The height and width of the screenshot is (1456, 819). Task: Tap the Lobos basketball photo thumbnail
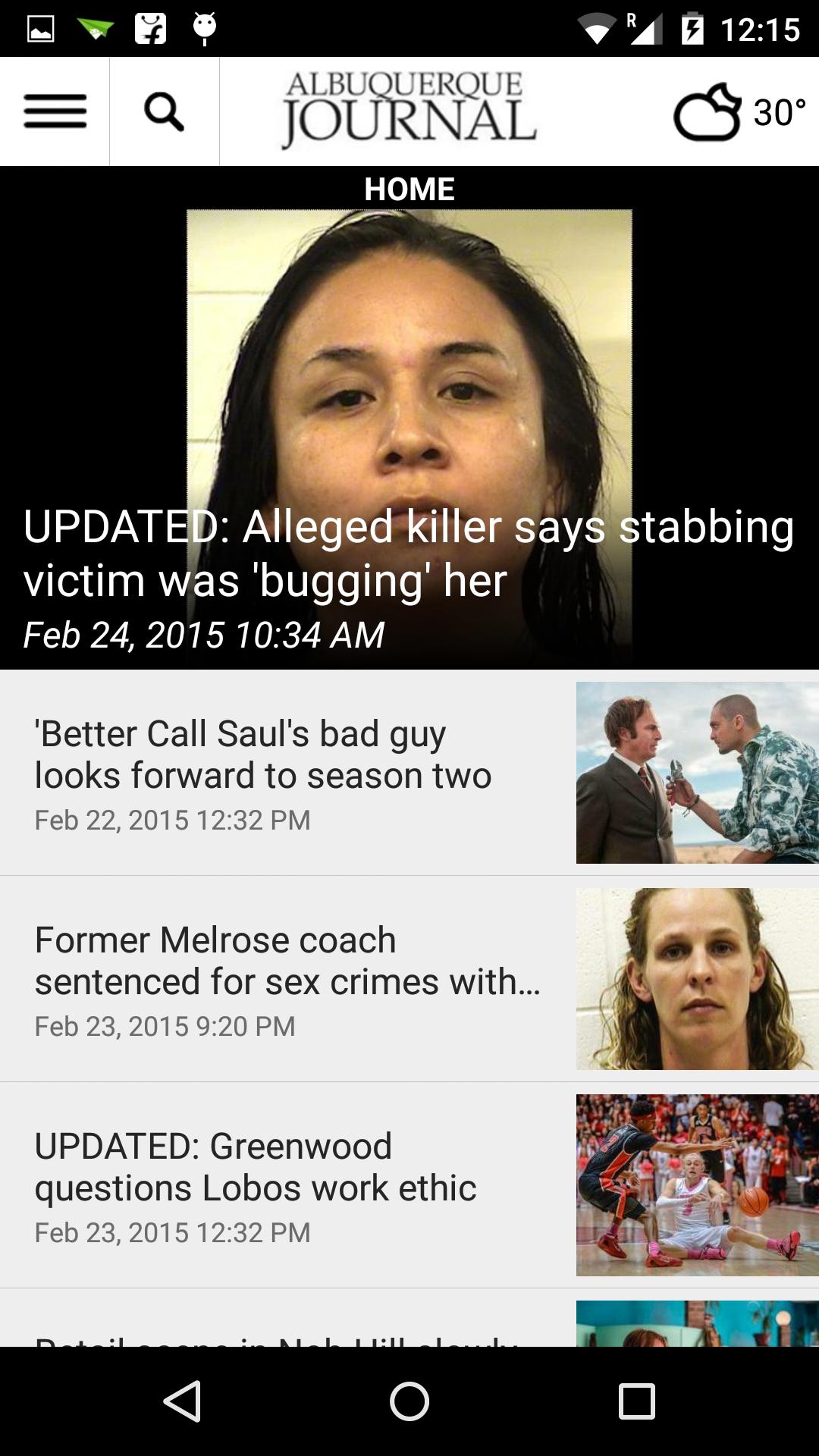(696, 1183)
